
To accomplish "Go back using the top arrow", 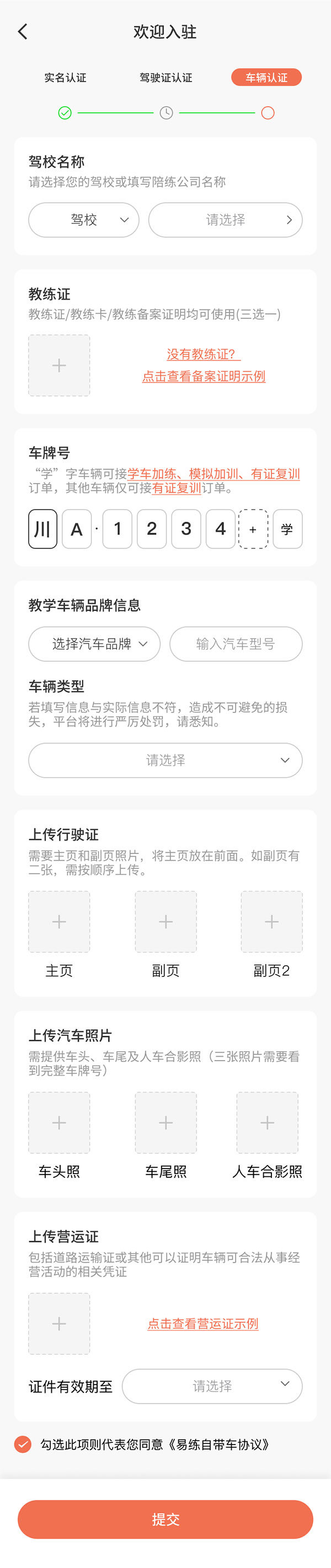I will (x=23, y=31).
